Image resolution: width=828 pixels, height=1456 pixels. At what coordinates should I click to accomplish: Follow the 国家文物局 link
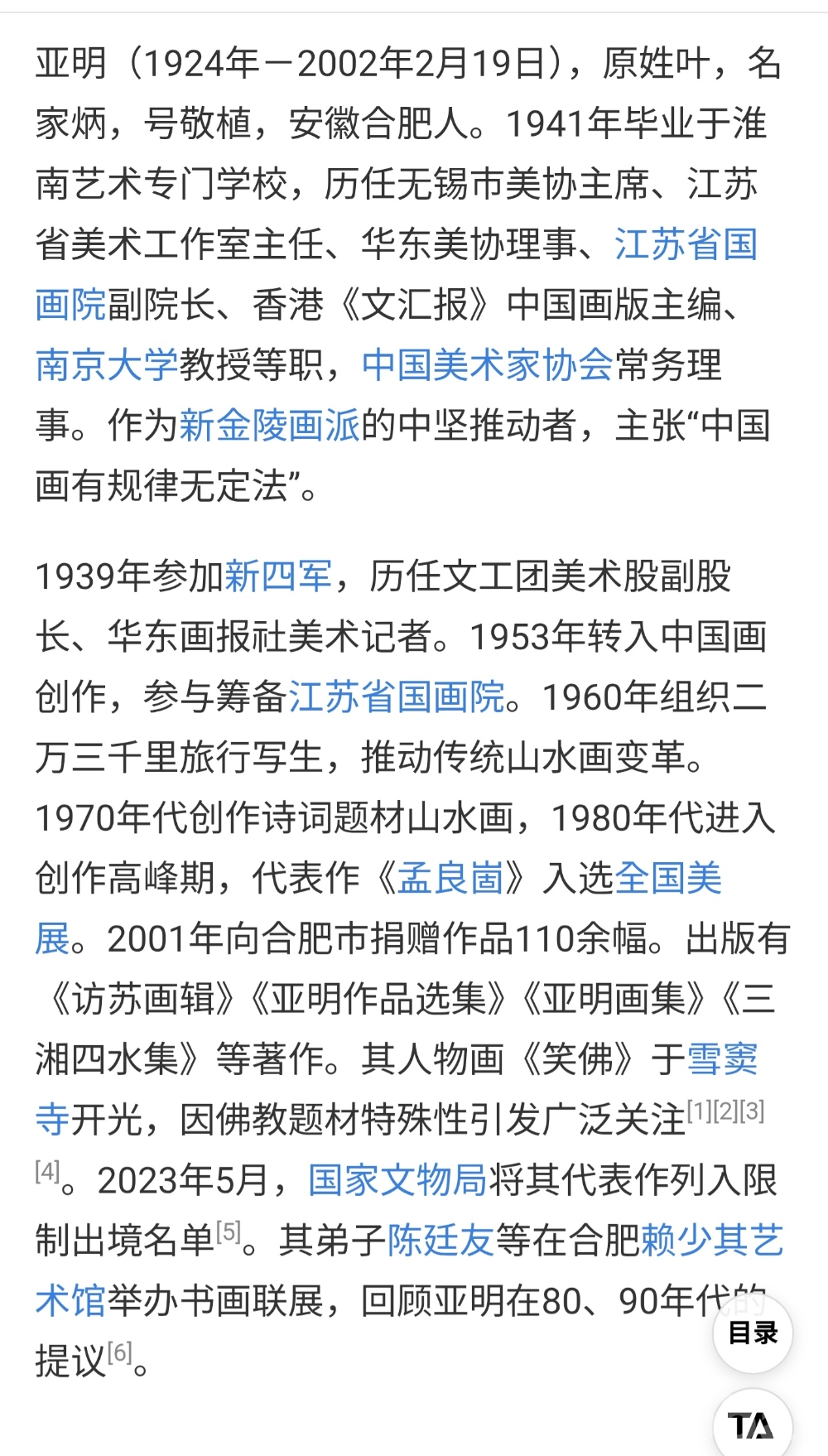pos(397,1180)
